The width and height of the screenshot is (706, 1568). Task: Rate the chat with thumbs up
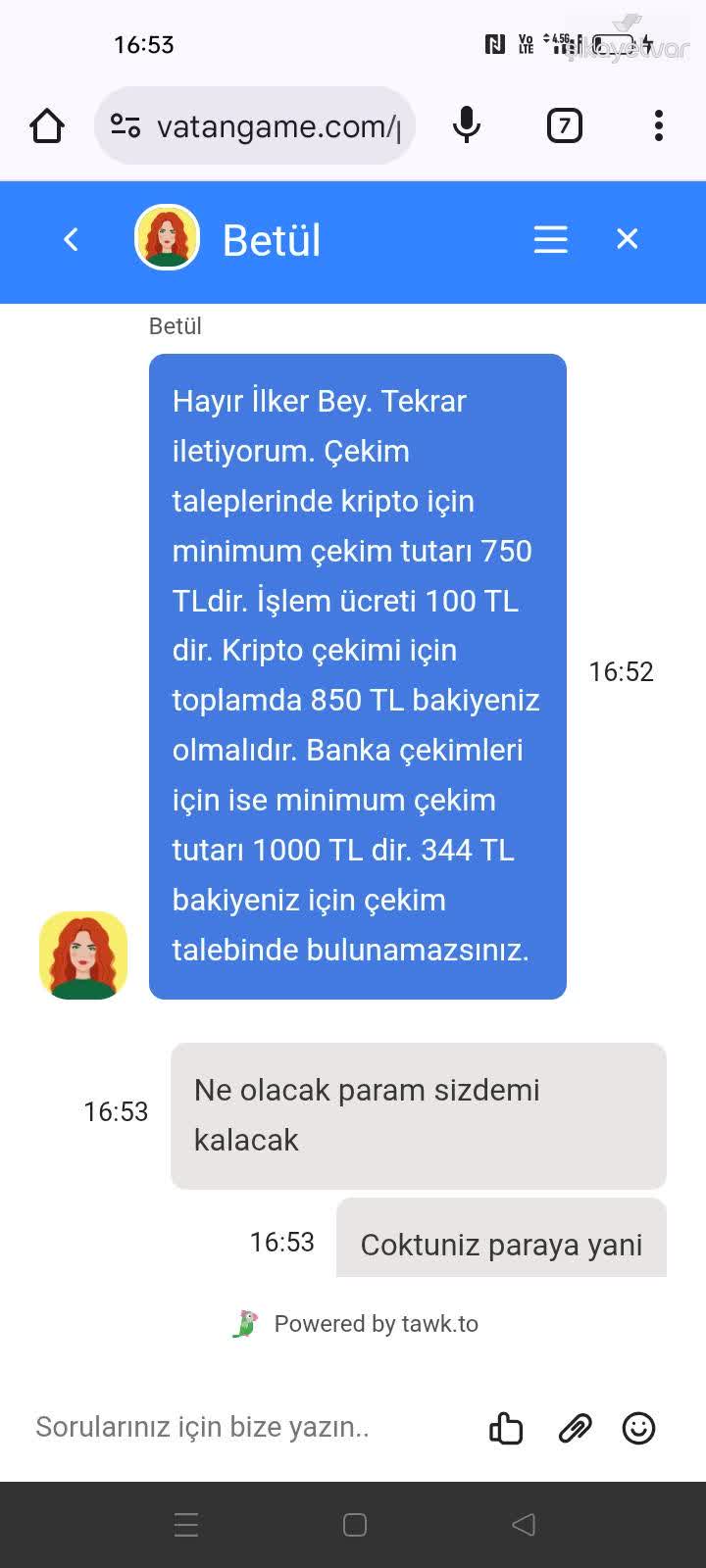point(506,1428)
